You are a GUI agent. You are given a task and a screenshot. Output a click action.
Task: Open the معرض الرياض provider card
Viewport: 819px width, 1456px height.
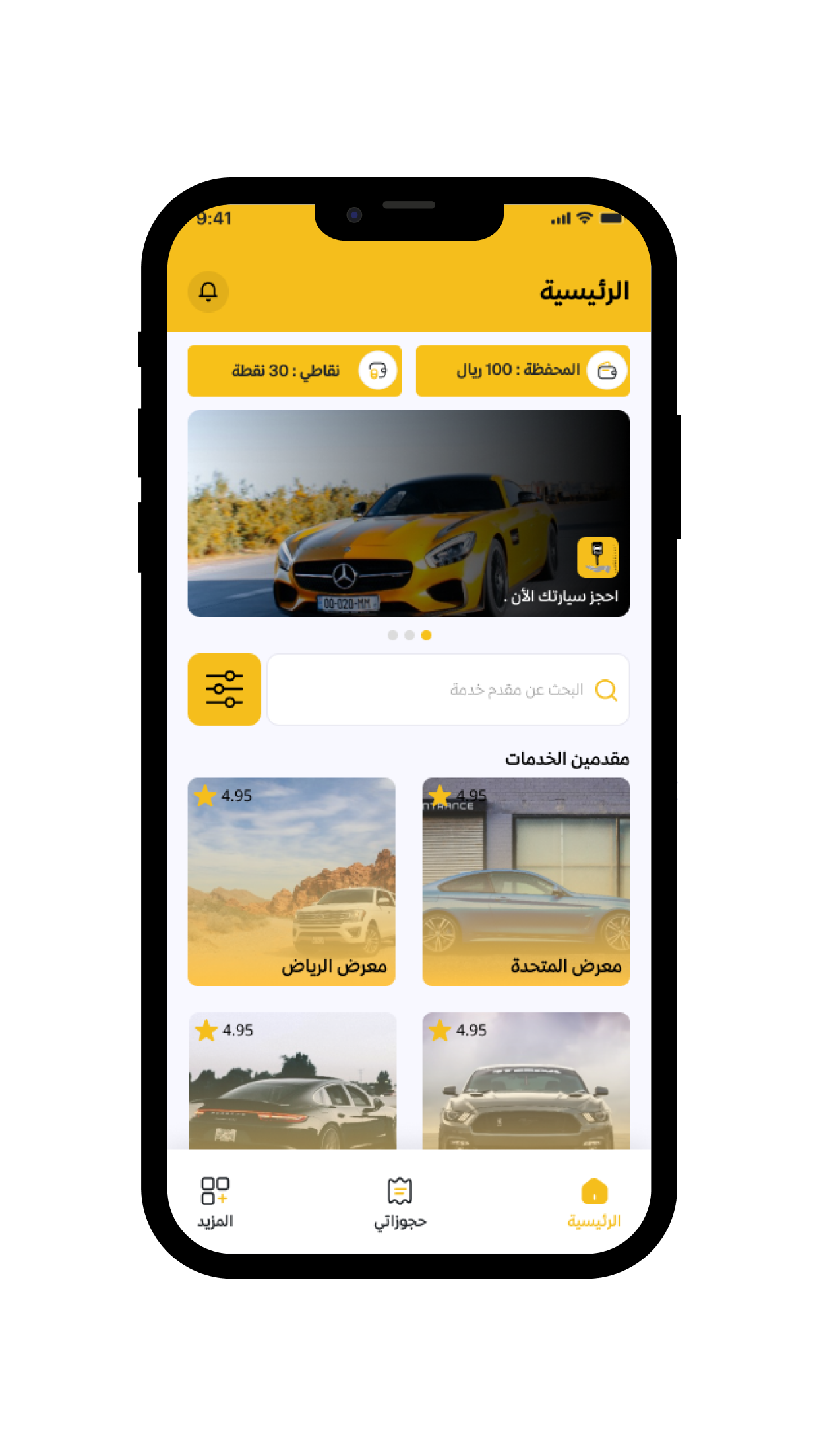coord(291,882)
